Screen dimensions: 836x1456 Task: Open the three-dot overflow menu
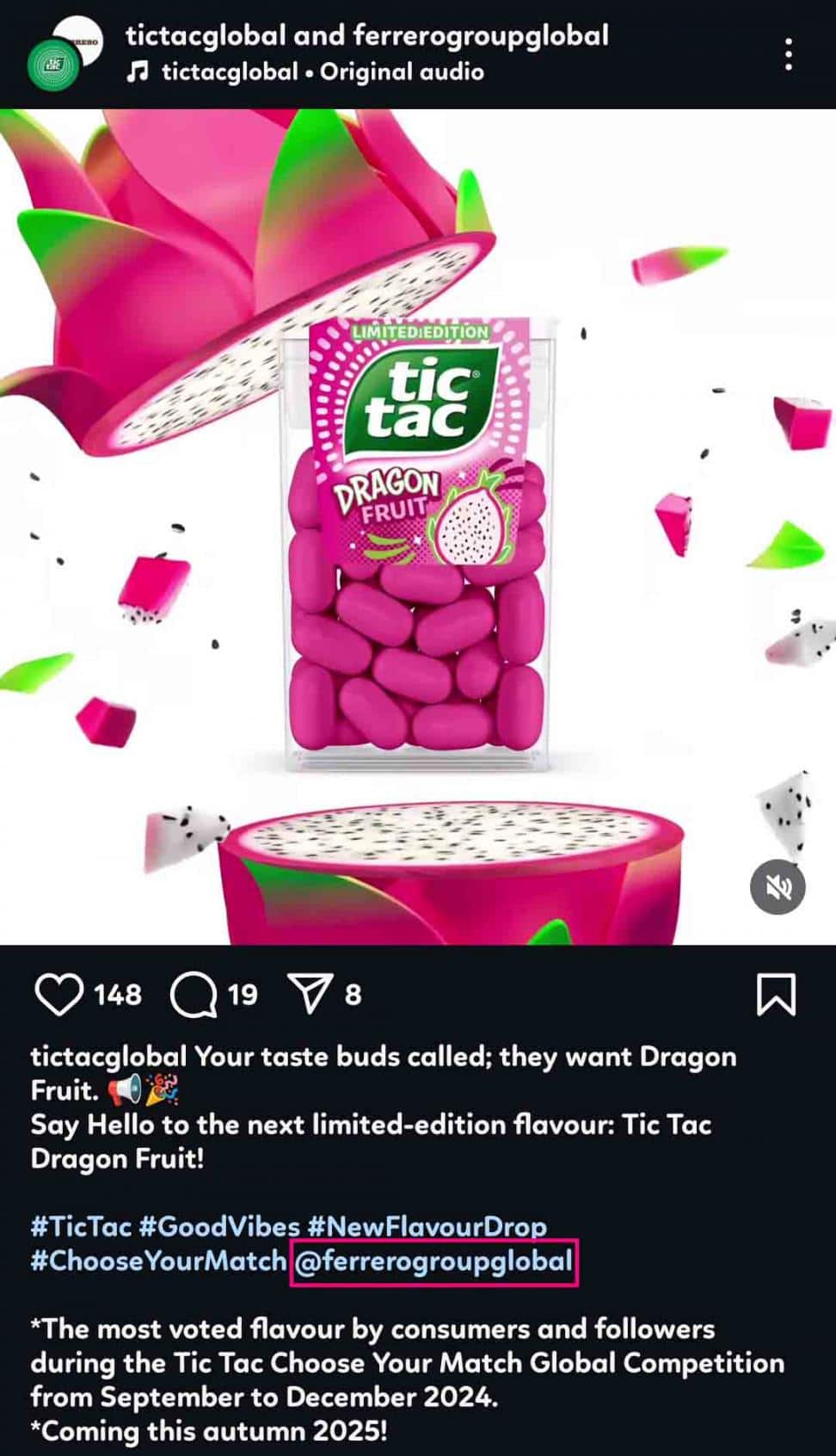click(x=788, y=54)
